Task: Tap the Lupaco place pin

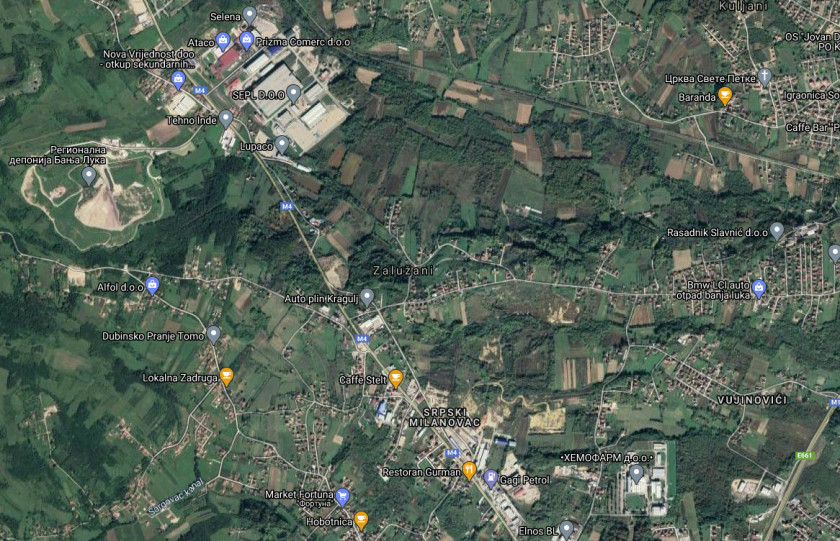Action: (x=283, y=145)
